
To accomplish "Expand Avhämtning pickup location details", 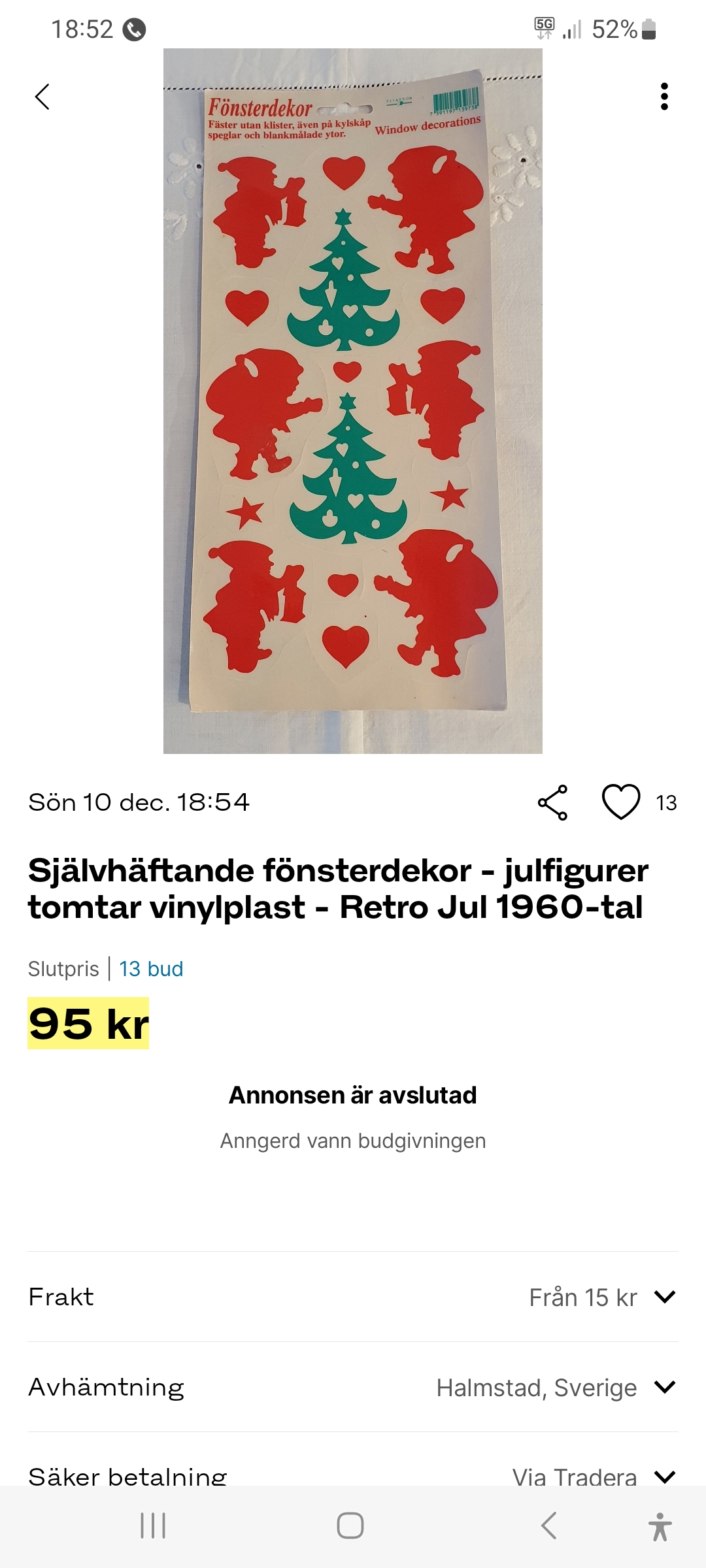I will [664, 1387].
